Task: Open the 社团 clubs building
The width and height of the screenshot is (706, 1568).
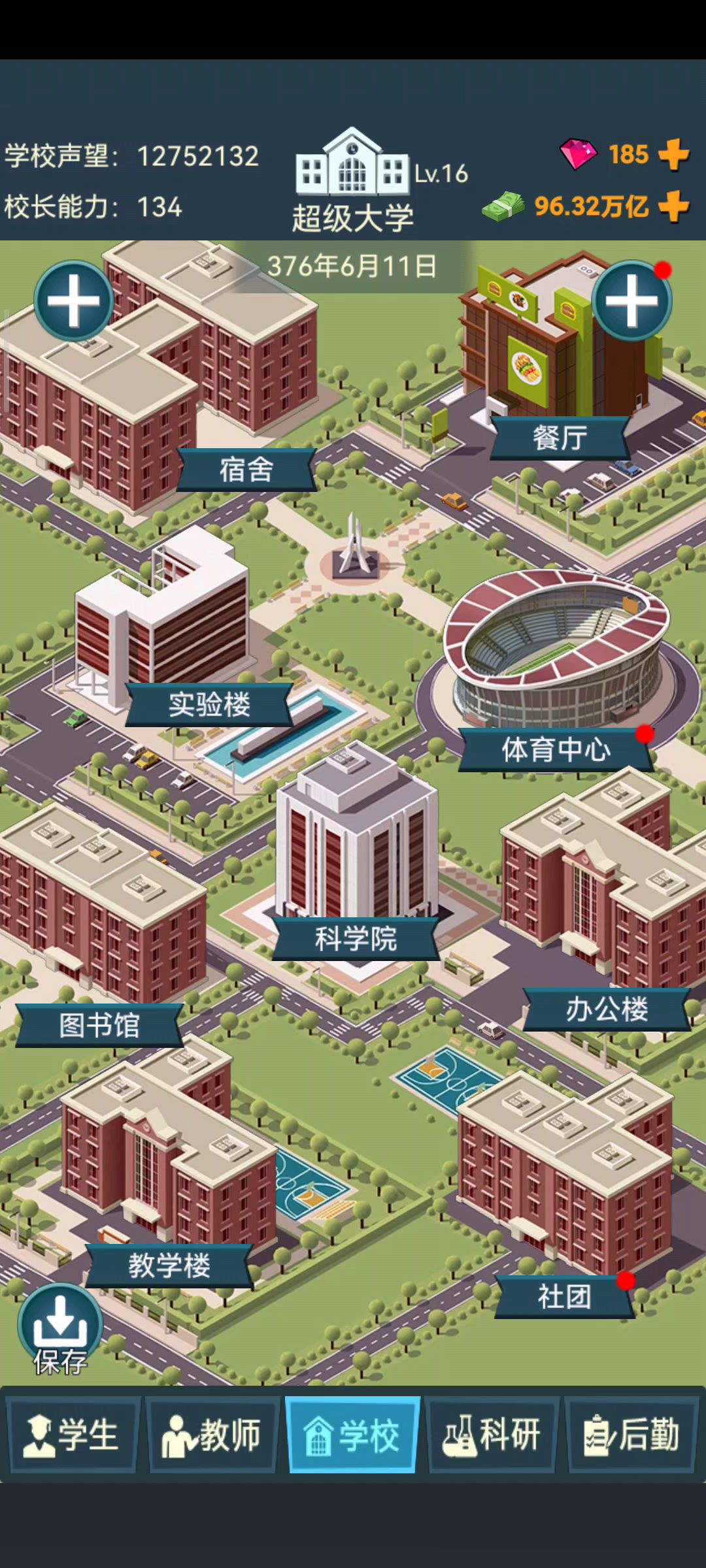Action: 564,1296
